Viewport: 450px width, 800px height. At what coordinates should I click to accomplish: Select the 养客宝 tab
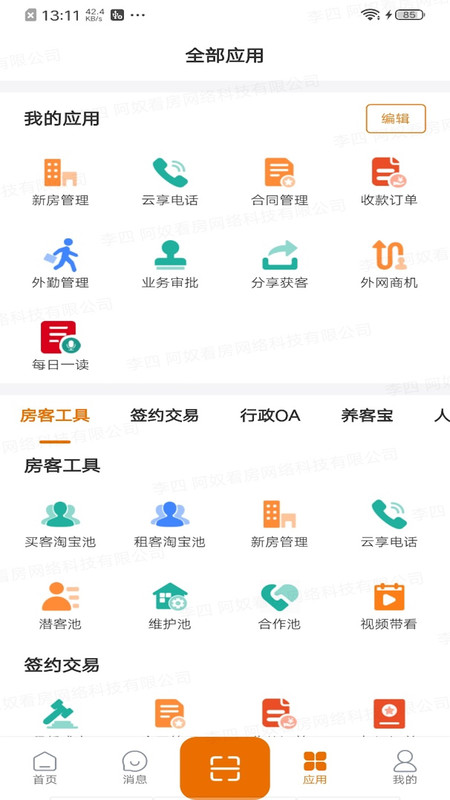[x=367, y=415]
